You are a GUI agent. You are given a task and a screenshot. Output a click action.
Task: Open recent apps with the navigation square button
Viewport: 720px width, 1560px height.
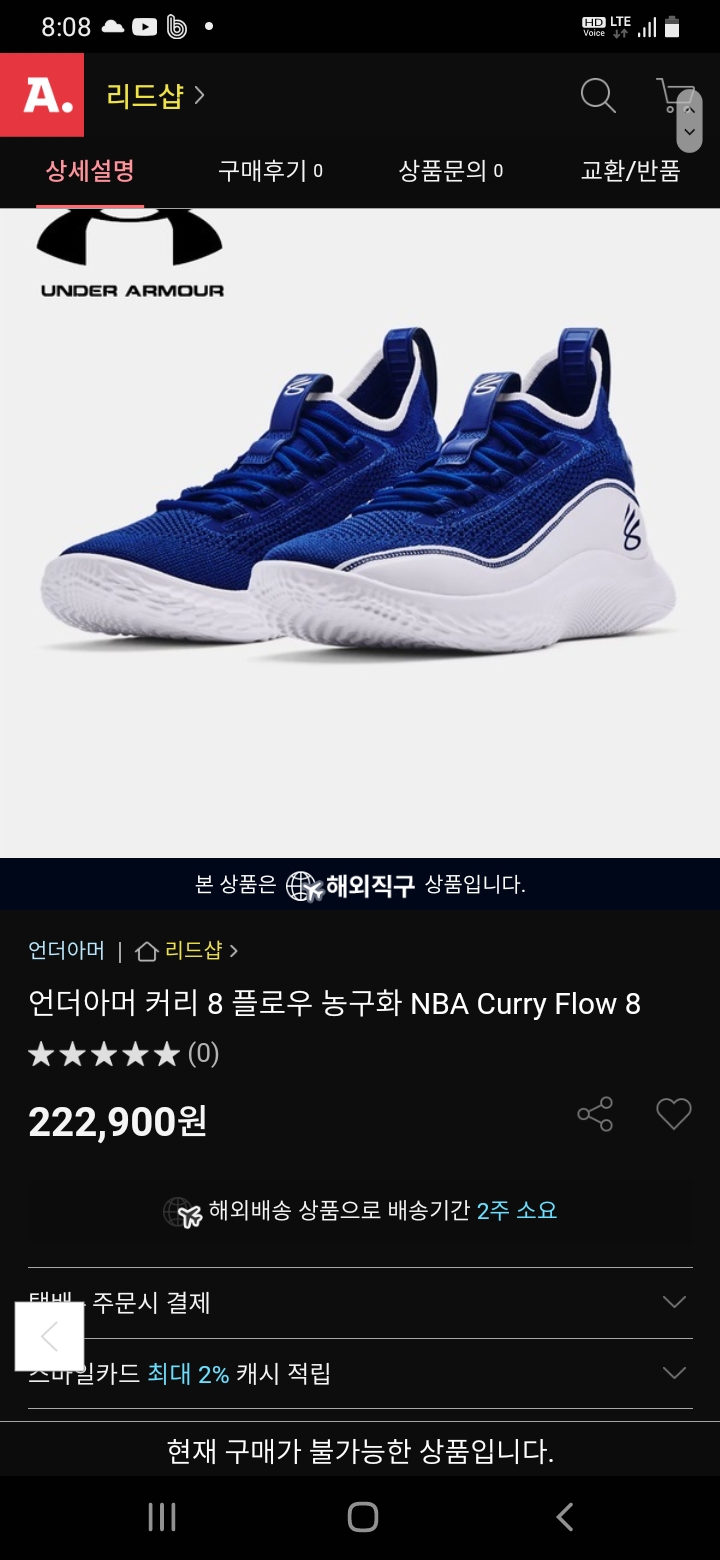point(160,1516)
